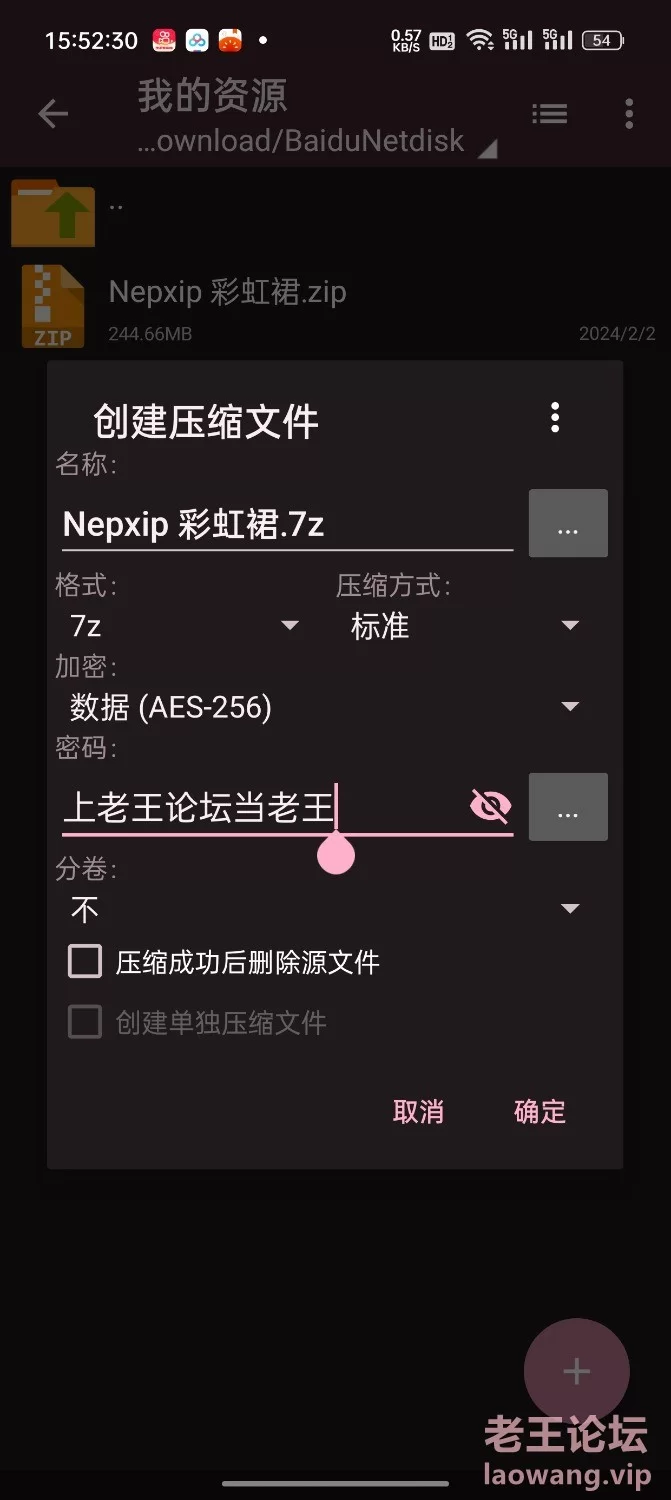
Task: Toggle password visibility with the eye icon
Action: [490, 806]
